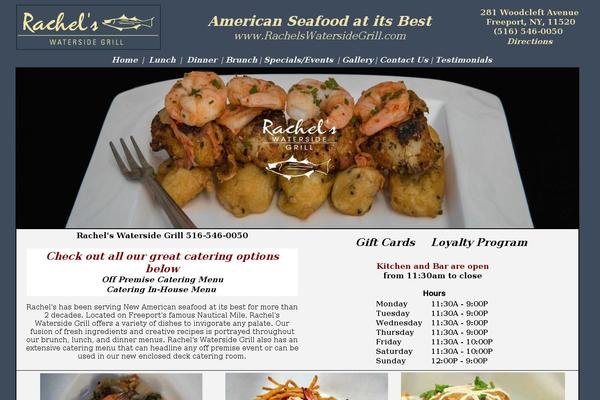
Task: Open the Gift Cards page
Action: (385, 243)
